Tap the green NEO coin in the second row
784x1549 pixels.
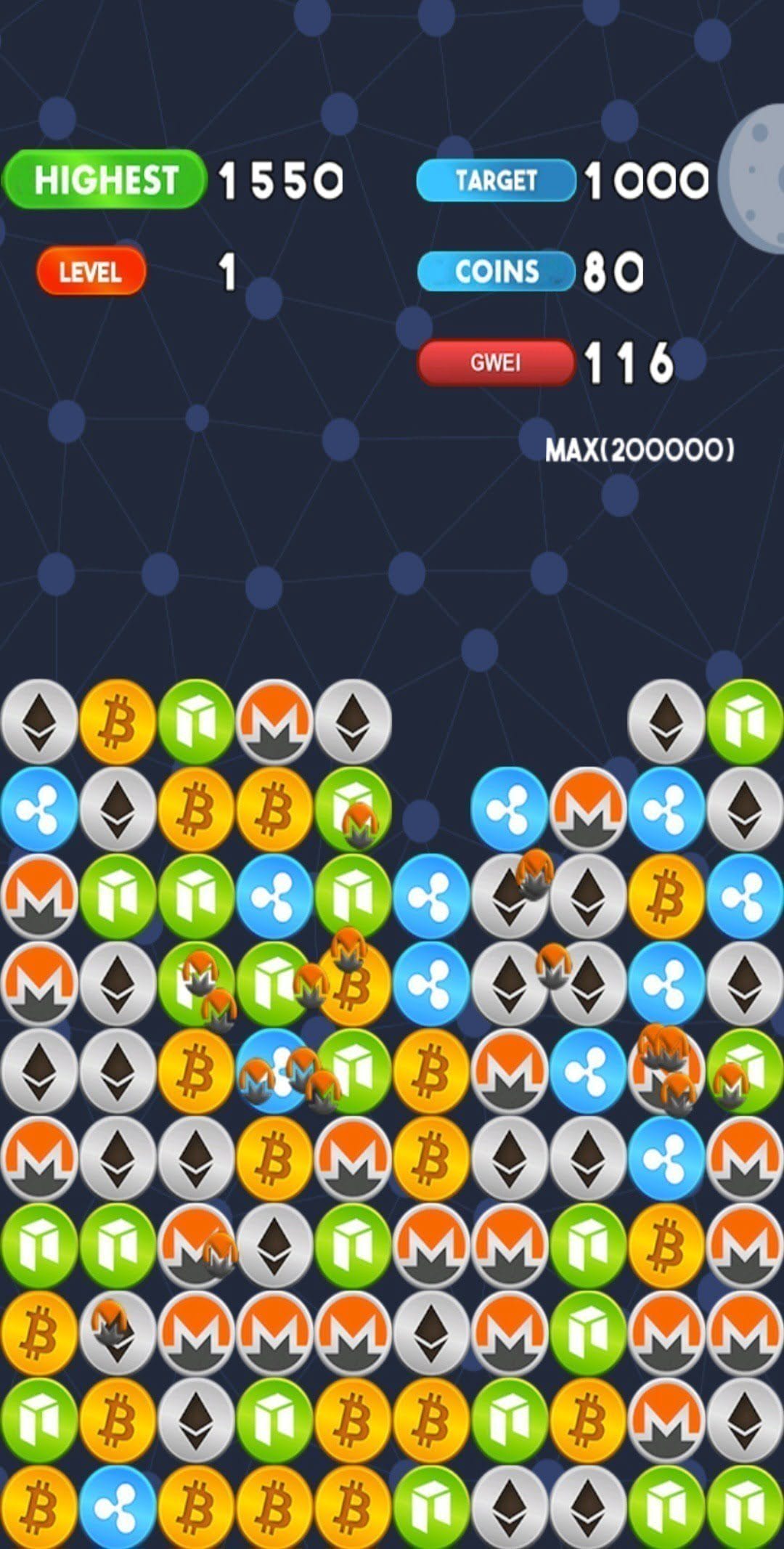click(353, 808)
